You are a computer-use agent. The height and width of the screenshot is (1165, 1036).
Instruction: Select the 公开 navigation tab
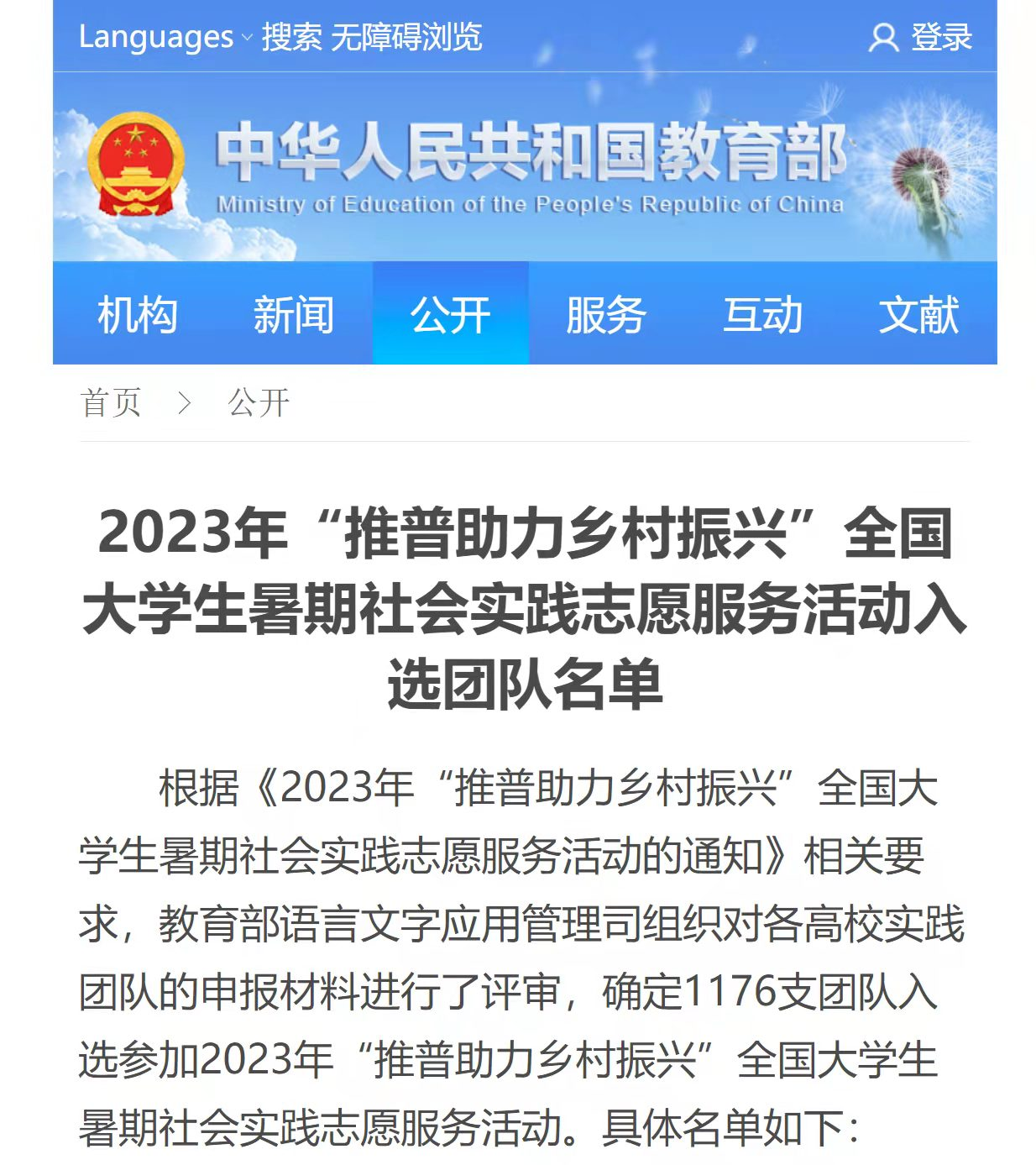point(450,314)
